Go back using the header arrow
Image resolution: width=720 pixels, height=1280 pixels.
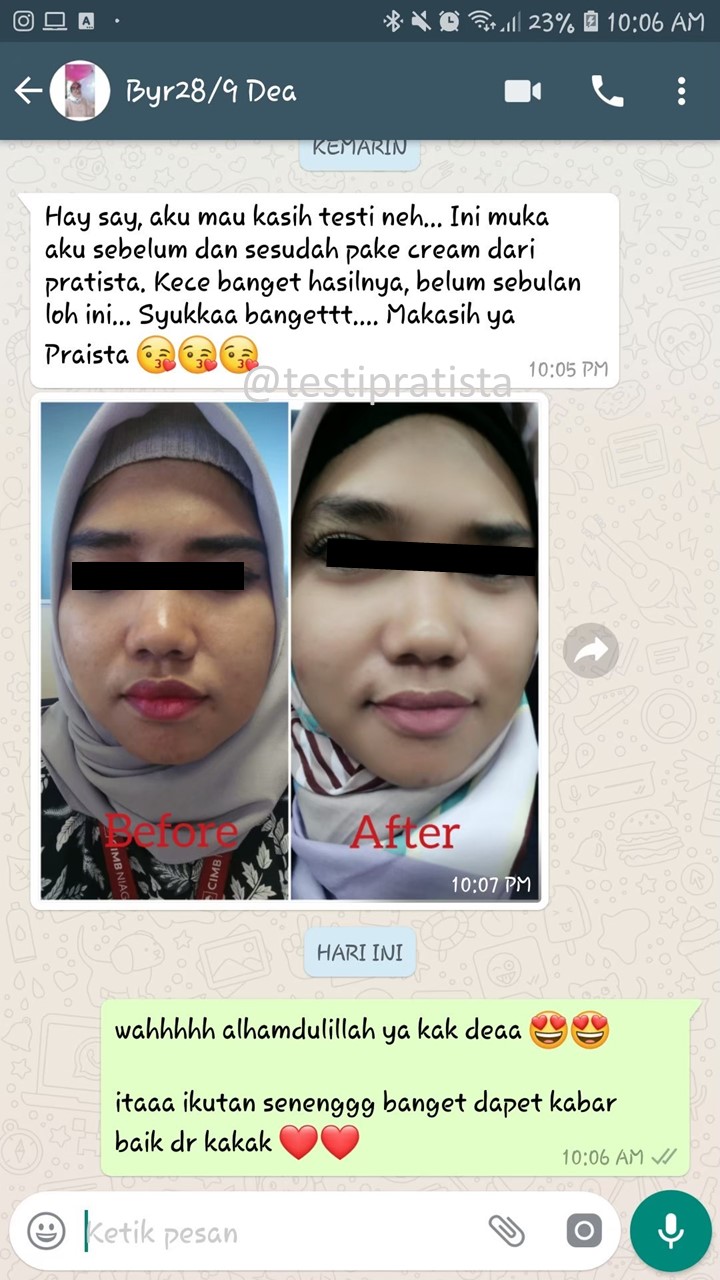pos(28,92)
